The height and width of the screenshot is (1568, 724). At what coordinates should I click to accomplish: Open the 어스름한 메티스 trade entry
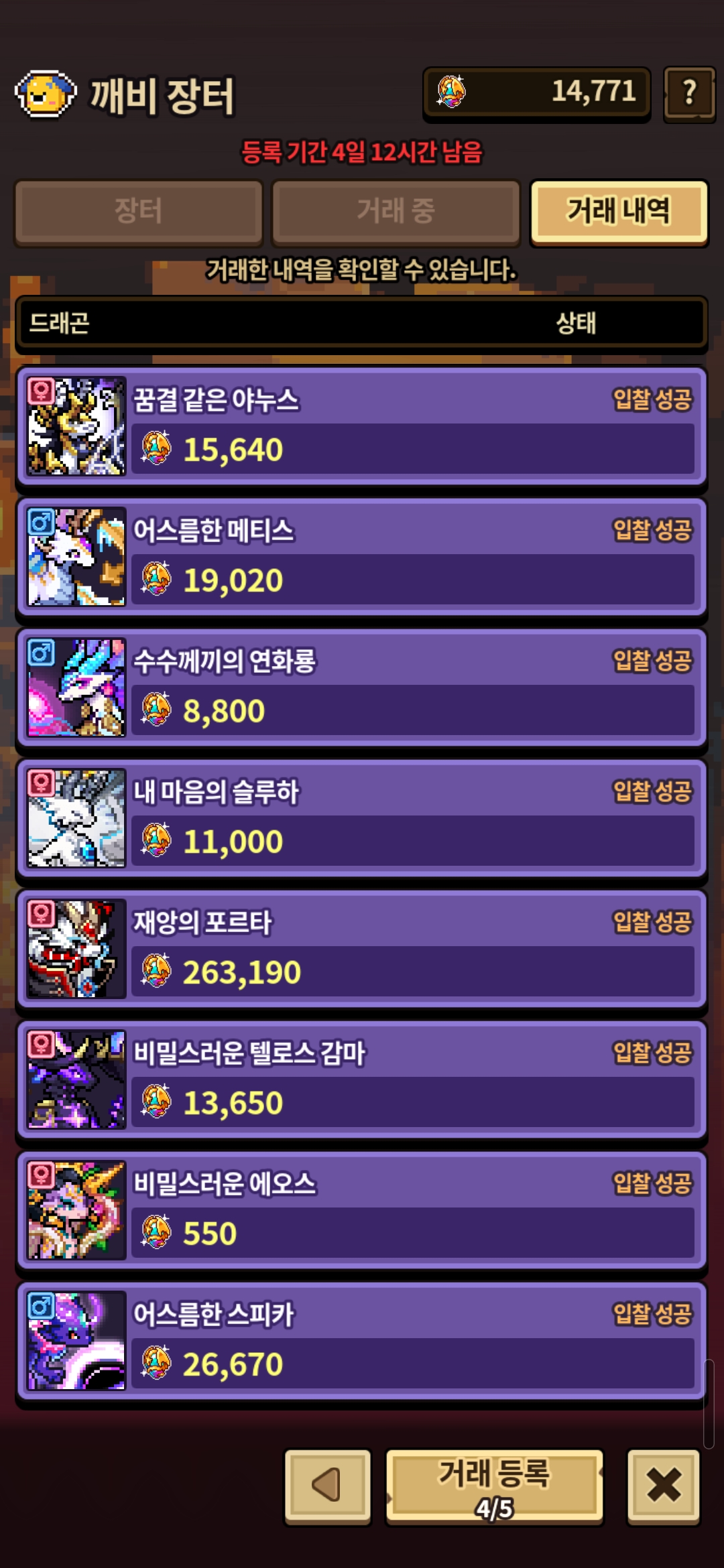click(362, 556)
